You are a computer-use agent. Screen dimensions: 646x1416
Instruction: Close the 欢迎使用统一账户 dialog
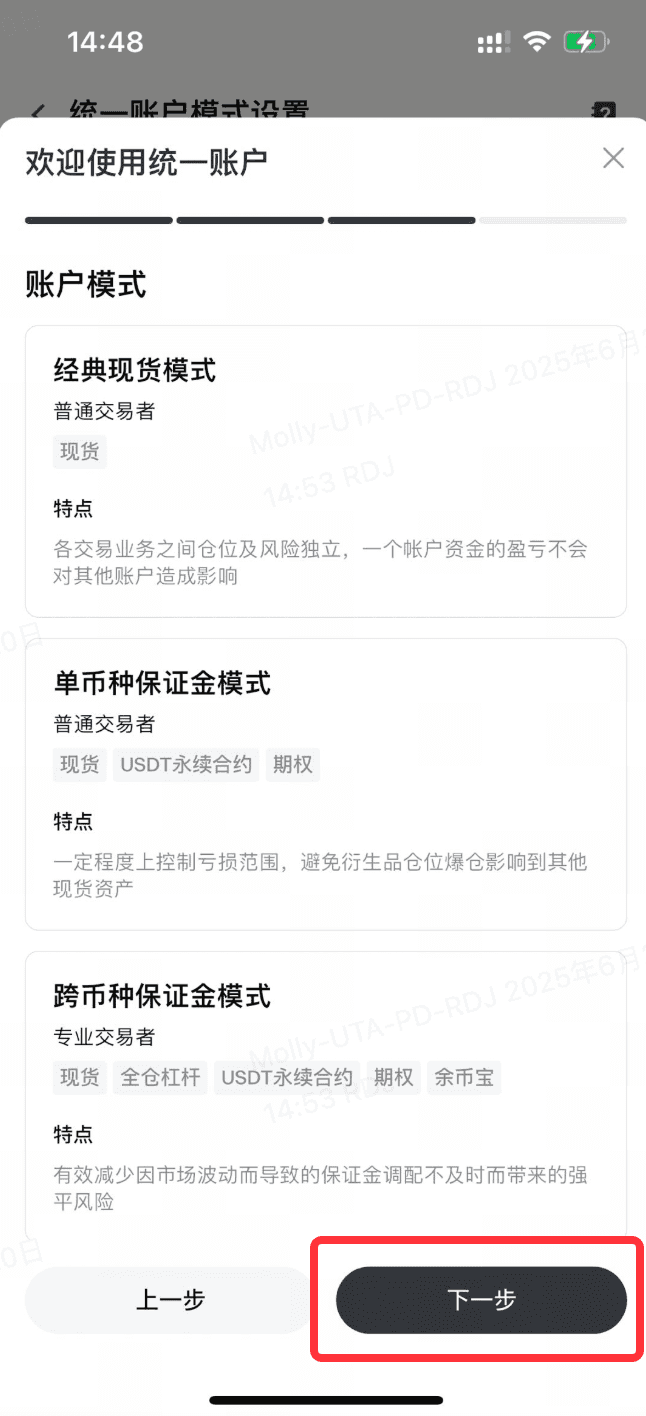[x=613, y=158]
